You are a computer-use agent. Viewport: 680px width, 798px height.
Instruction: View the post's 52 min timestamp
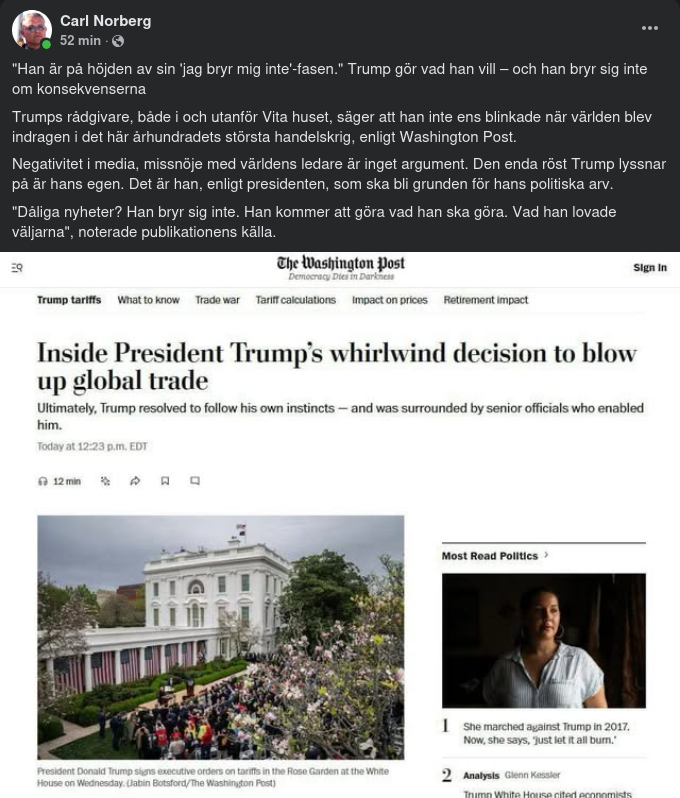pyautogui.click(x=80, y=41)
